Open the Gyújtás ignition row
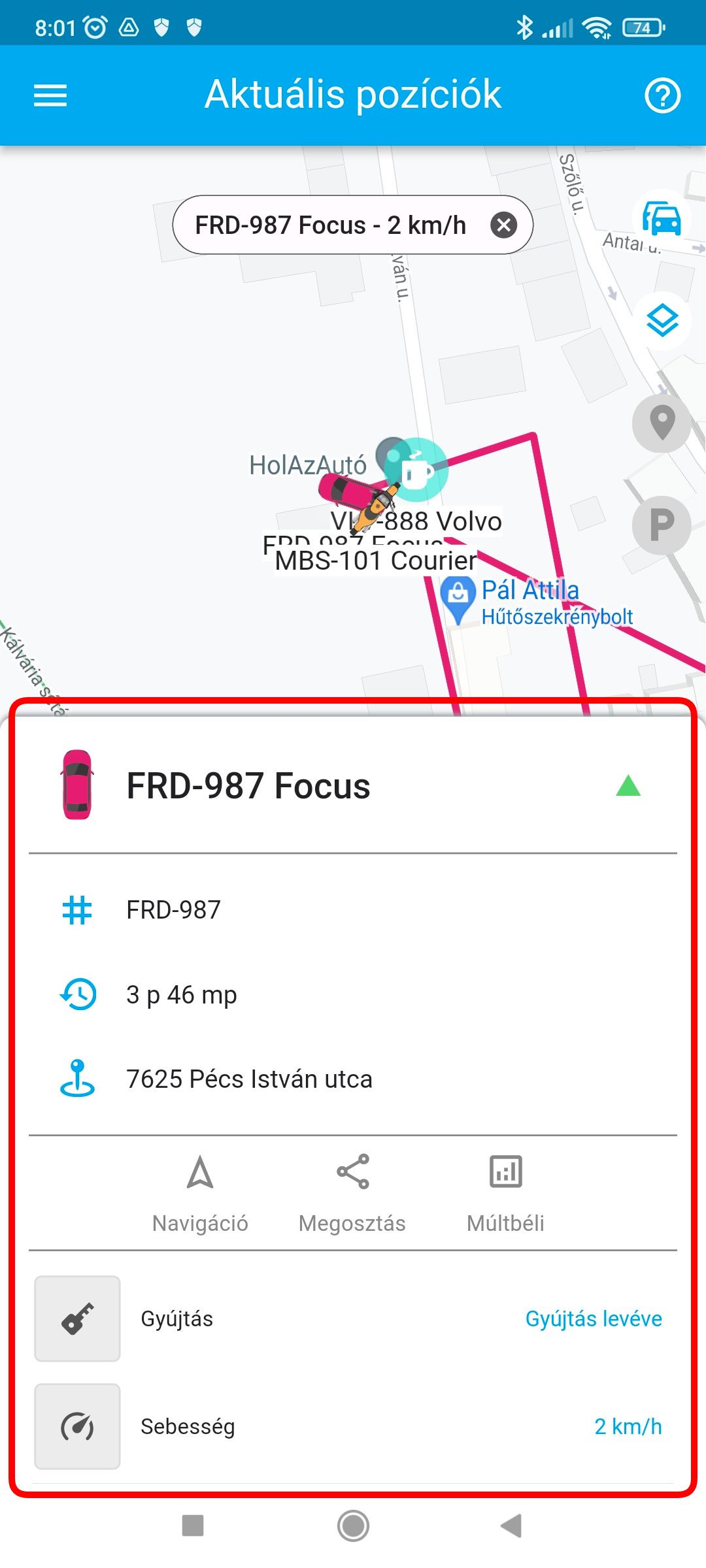The width and height of the screenshot is (706, 1568). (353, 1318)
